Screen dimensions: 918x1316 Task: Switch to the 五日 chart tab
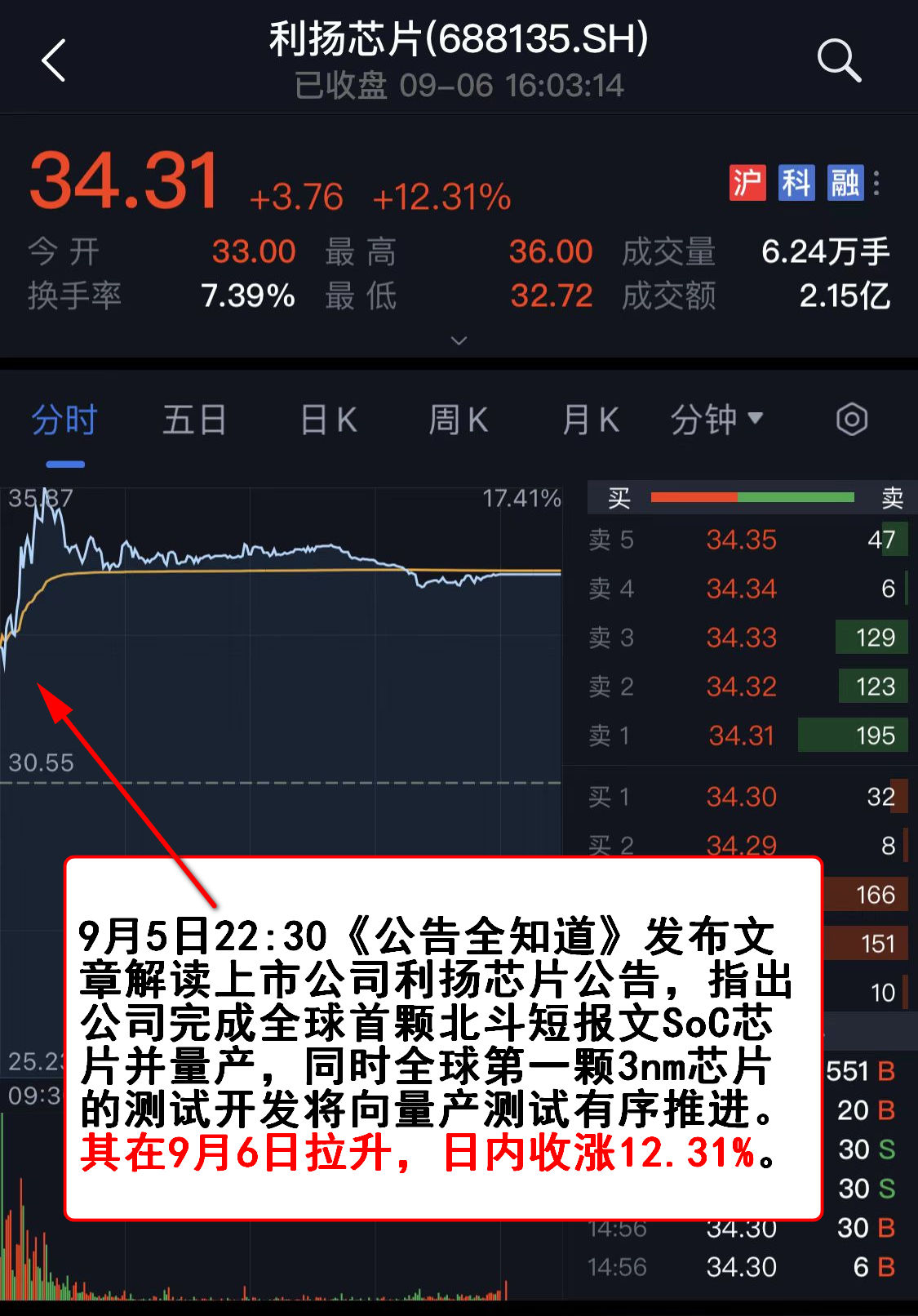click(x=194, y=420)
